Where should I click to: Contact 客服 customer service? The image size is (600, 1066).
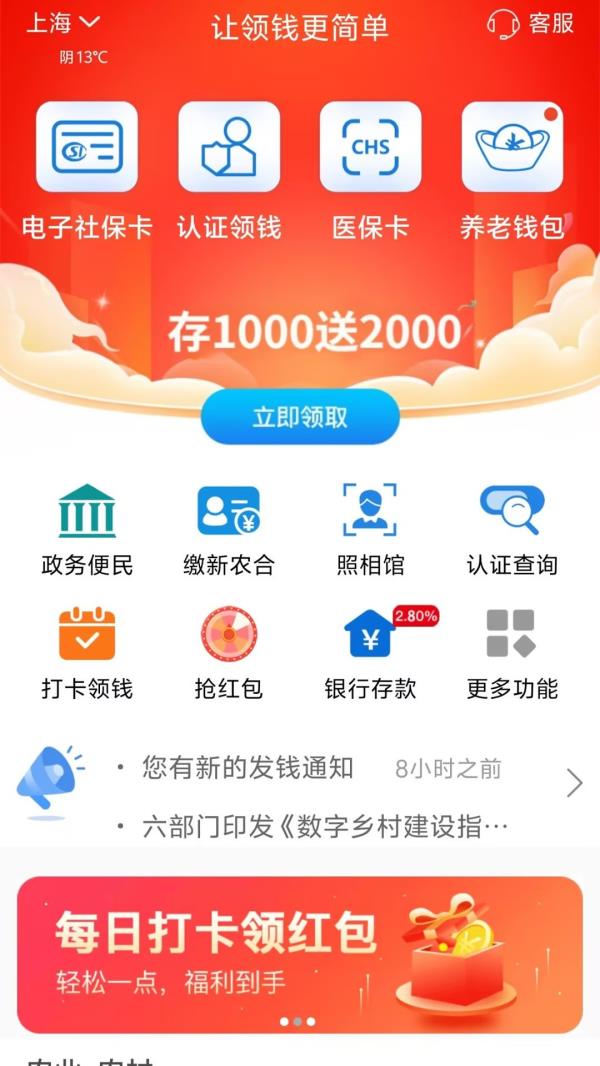tap(531, 24)
